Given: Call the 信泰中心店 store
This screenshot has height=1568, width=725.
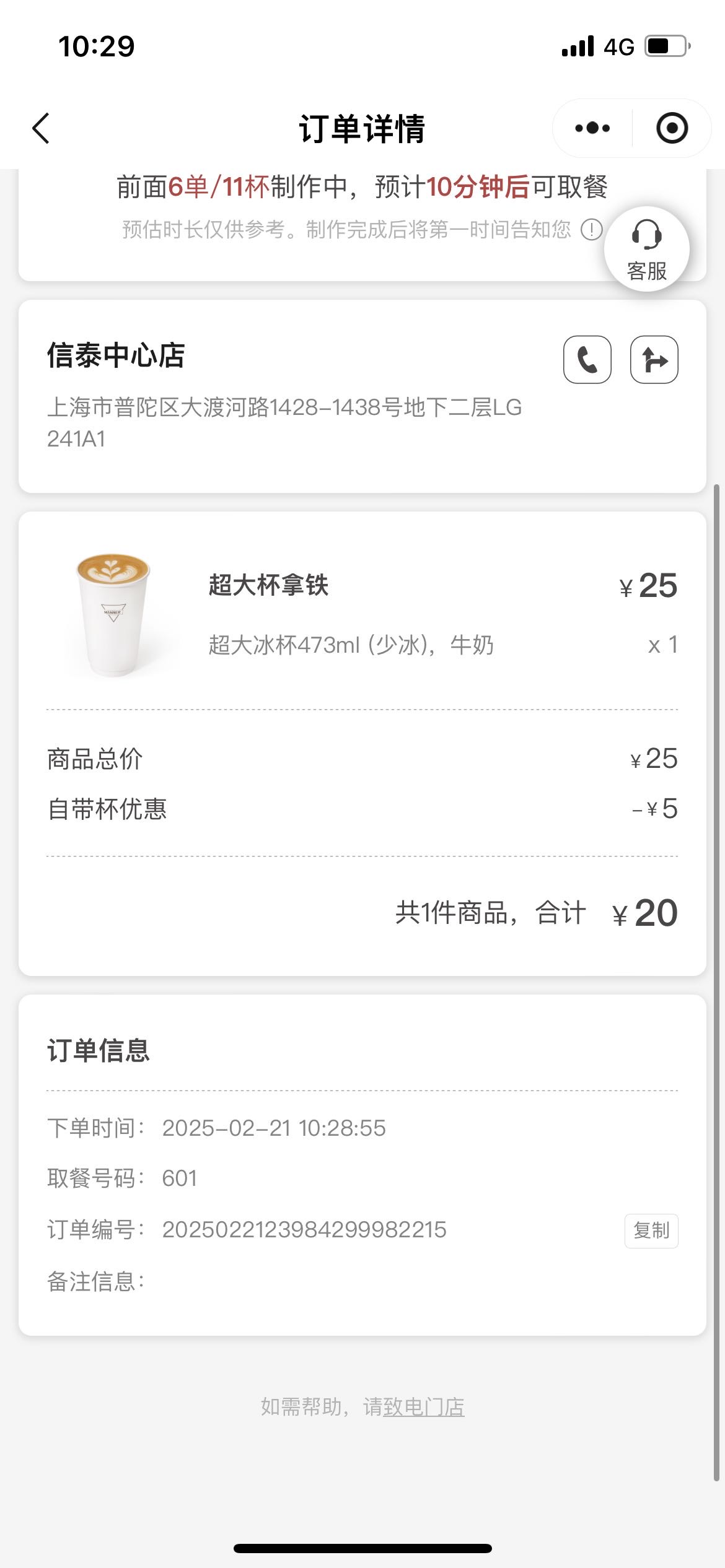Looking at the screenshot, I should point(587,360).
